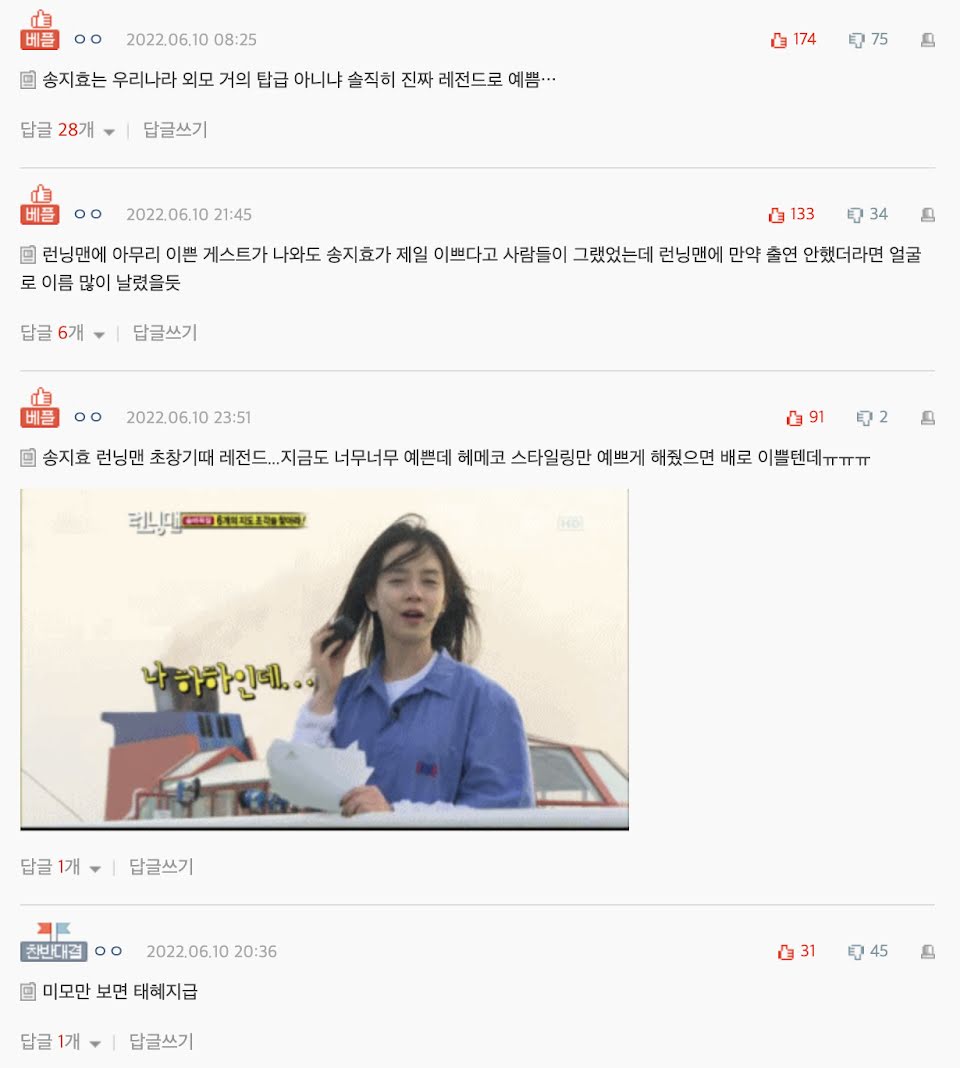
Task: Expand the 6 replies (답글 6개)
Action: point(62,333)
